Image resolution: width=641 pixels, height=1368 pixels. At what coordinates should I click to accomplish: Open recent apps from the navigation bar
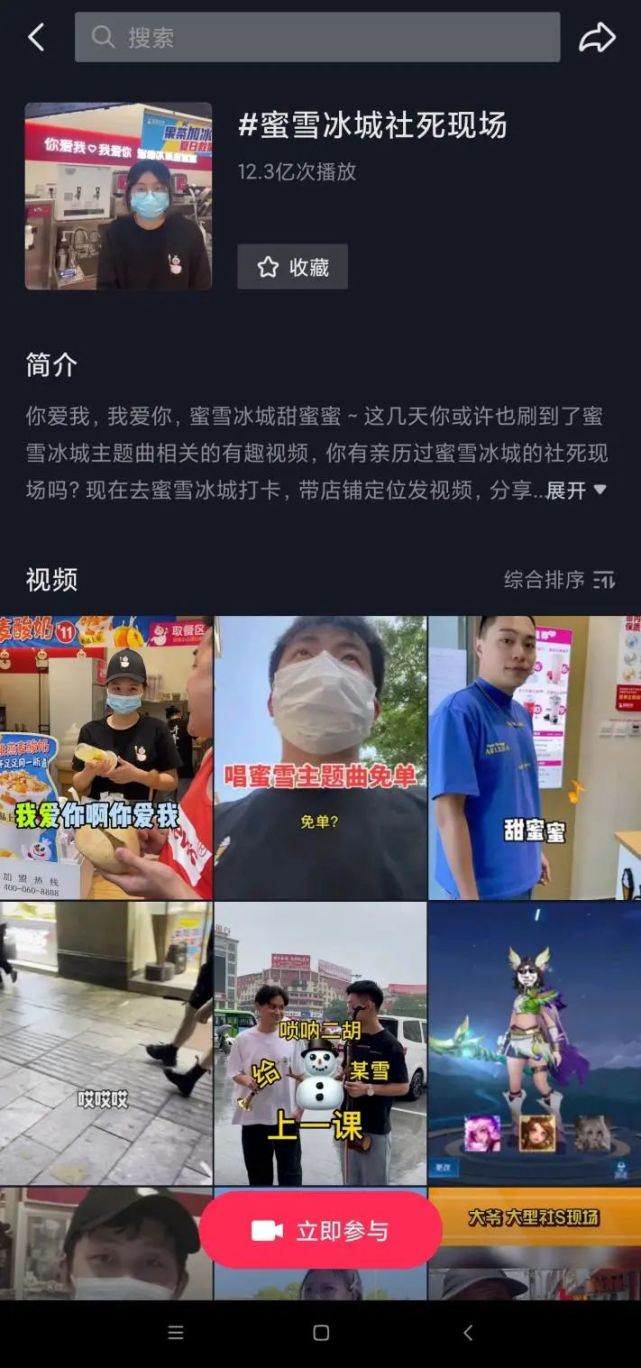[x=176, y=1333]
